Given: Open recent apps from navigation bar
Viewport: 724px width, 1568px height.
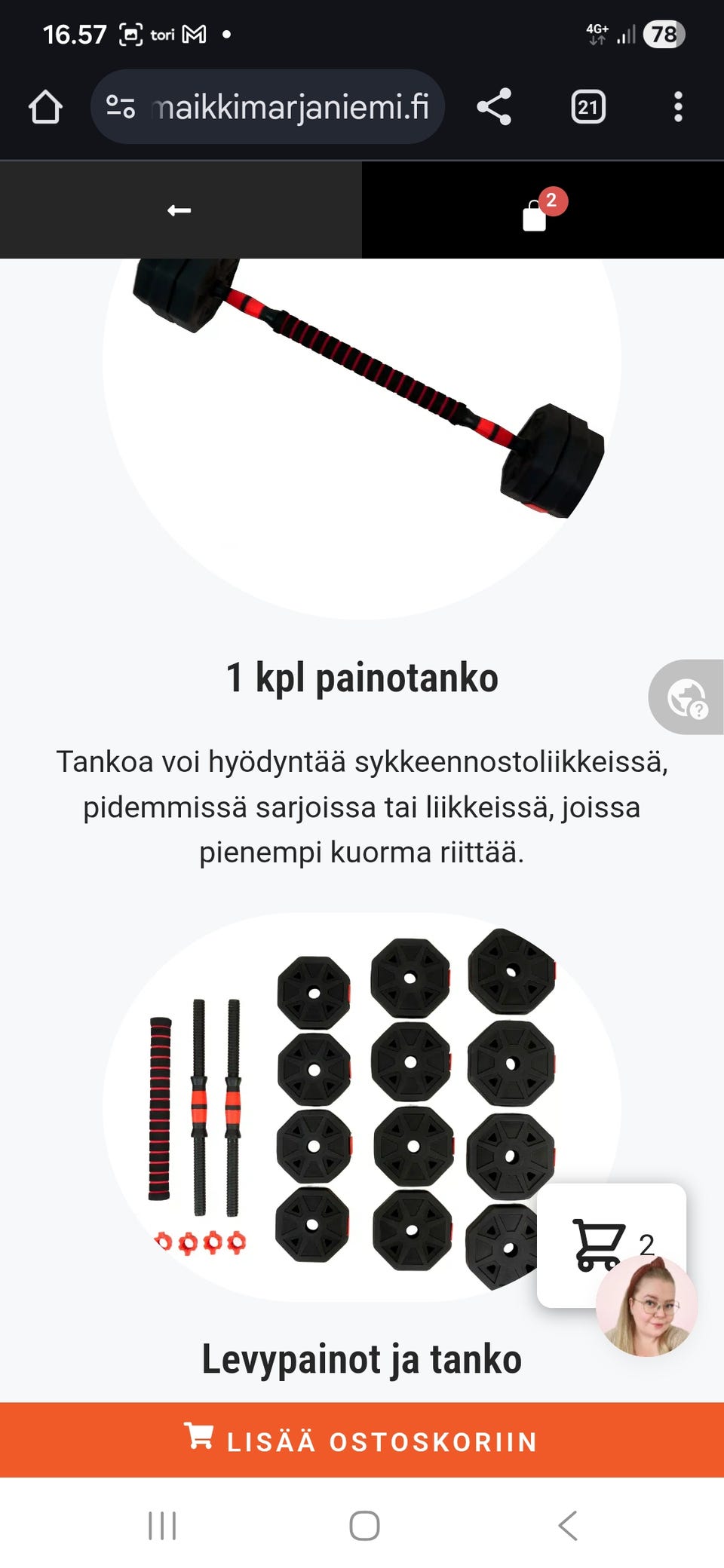Looking at the screenshot, I should [x=162, y=1526].
